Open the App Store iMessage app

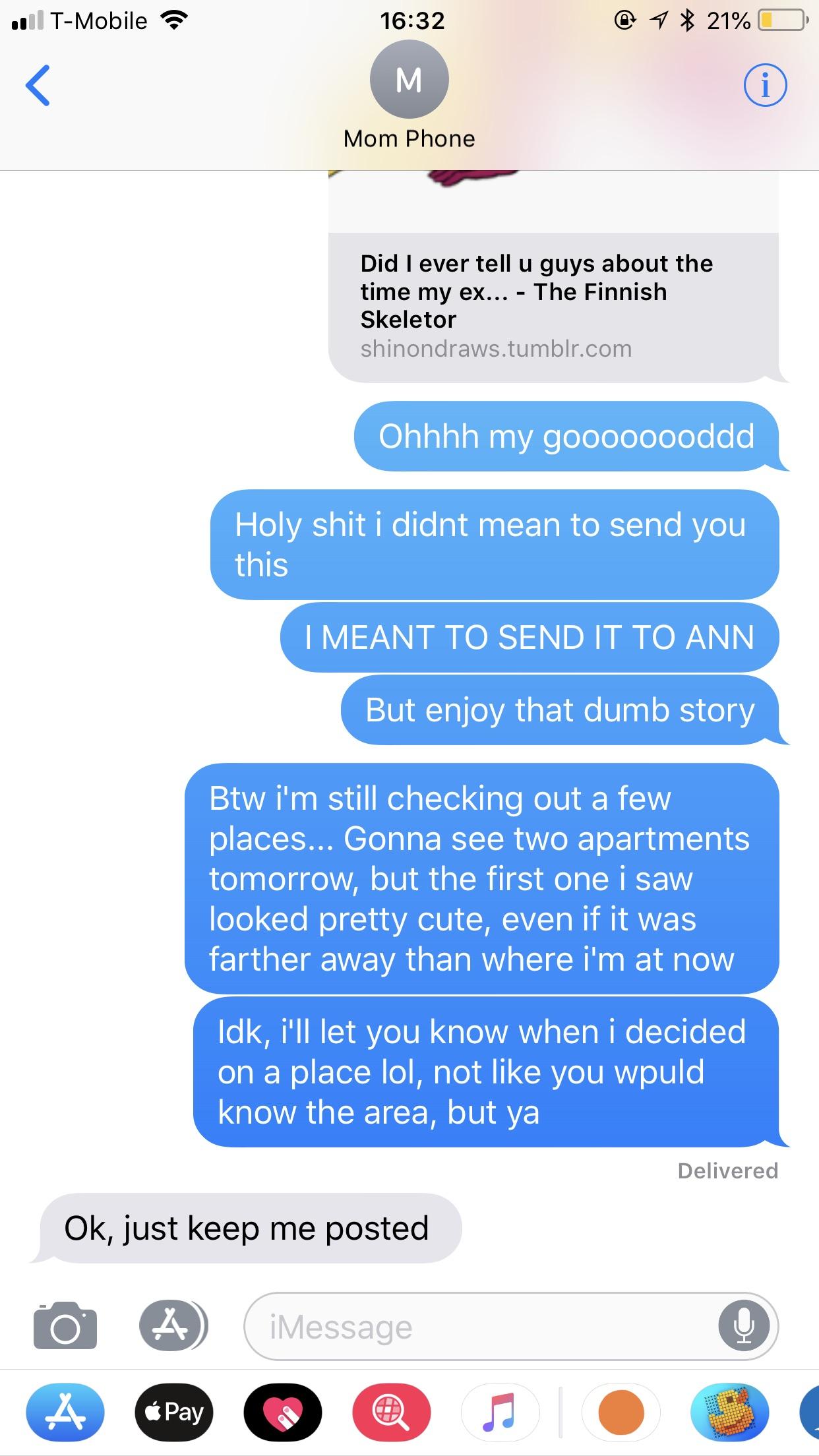click(x=65, y=1412)
